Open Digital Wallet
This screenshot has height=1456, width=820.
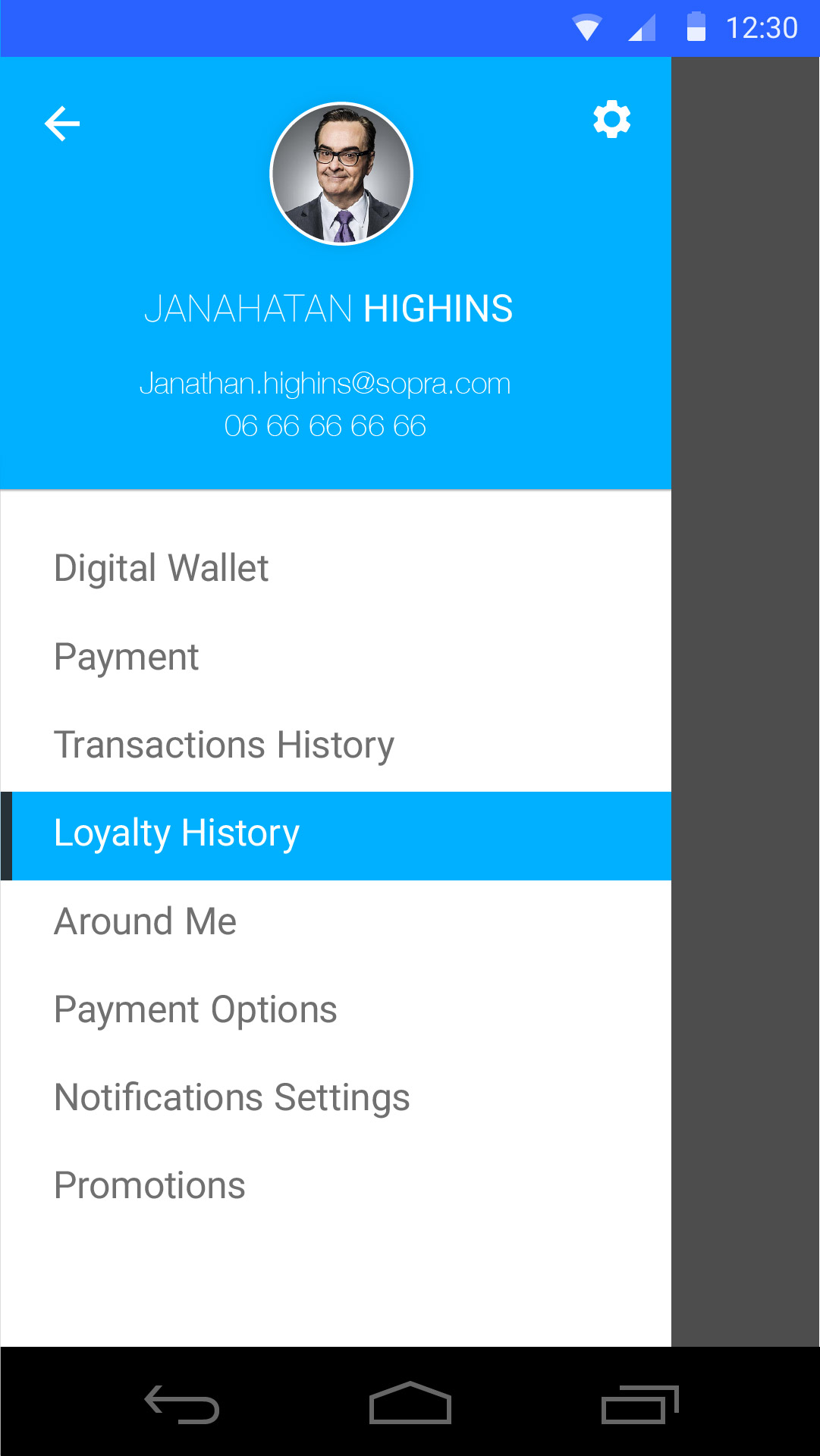click(x=162, y=568)
